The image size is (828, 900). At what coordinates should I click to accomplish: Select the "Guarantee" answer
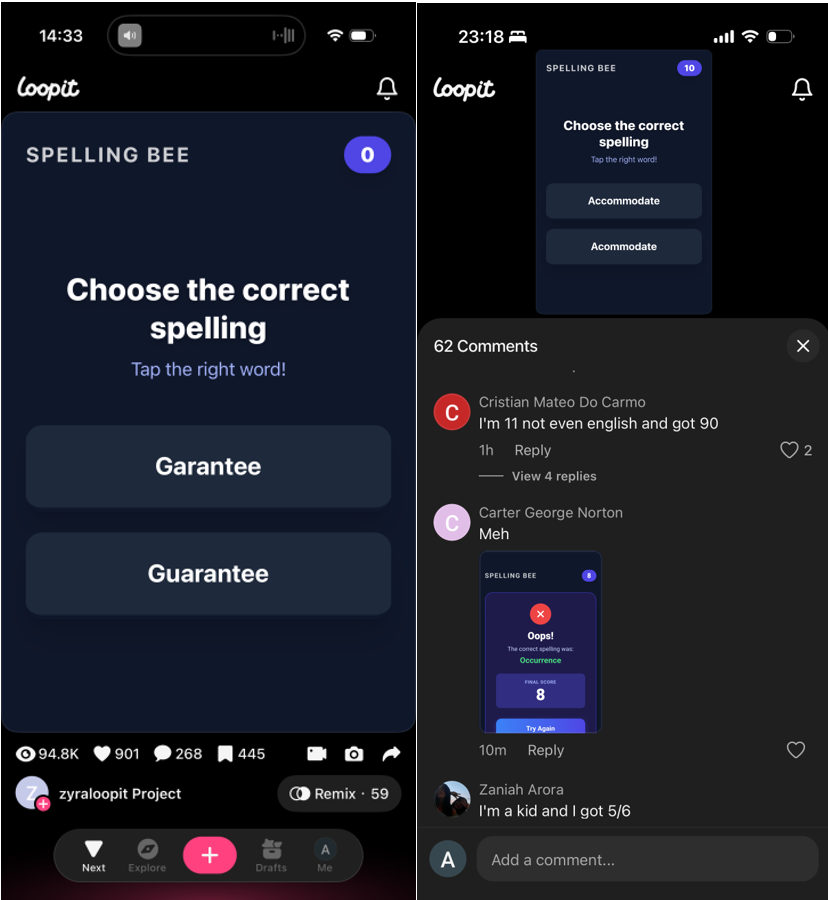[x=208, y=574]
